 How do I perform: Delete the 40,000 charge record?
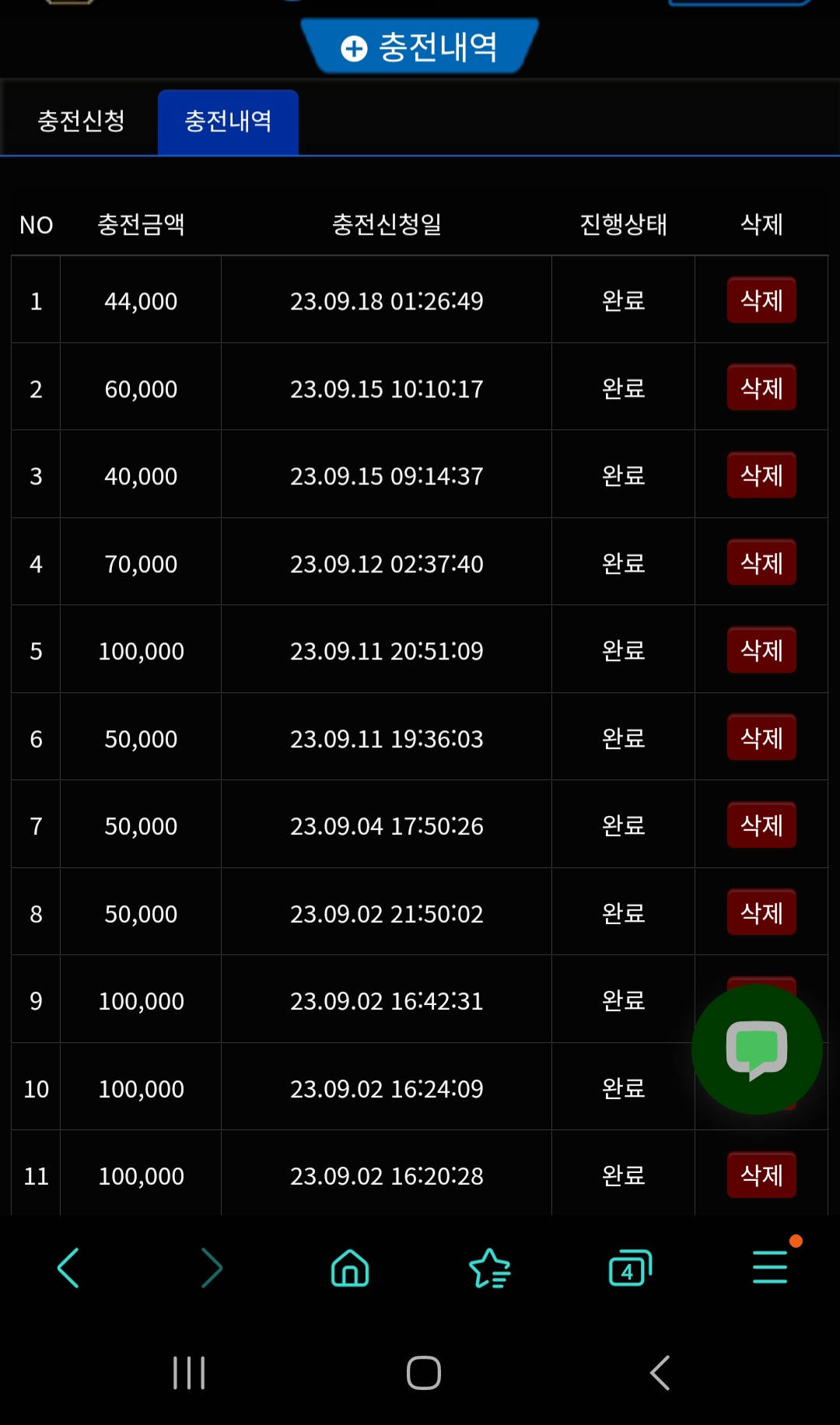coord(761,475)
